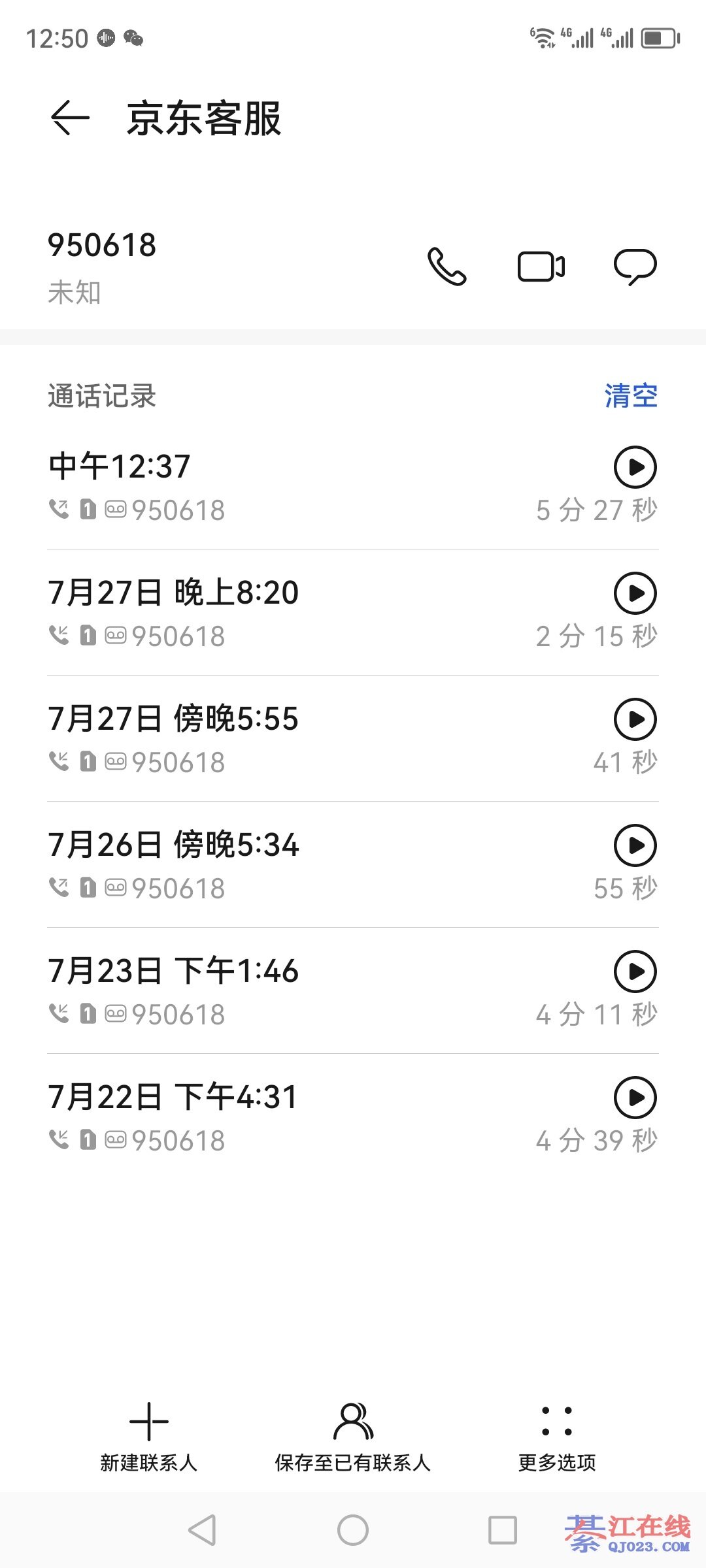Play the recording from 7月27日 傍晚5:55
Image resolution: width=706 pixels, height=1568 pixels.
point(635,719)
